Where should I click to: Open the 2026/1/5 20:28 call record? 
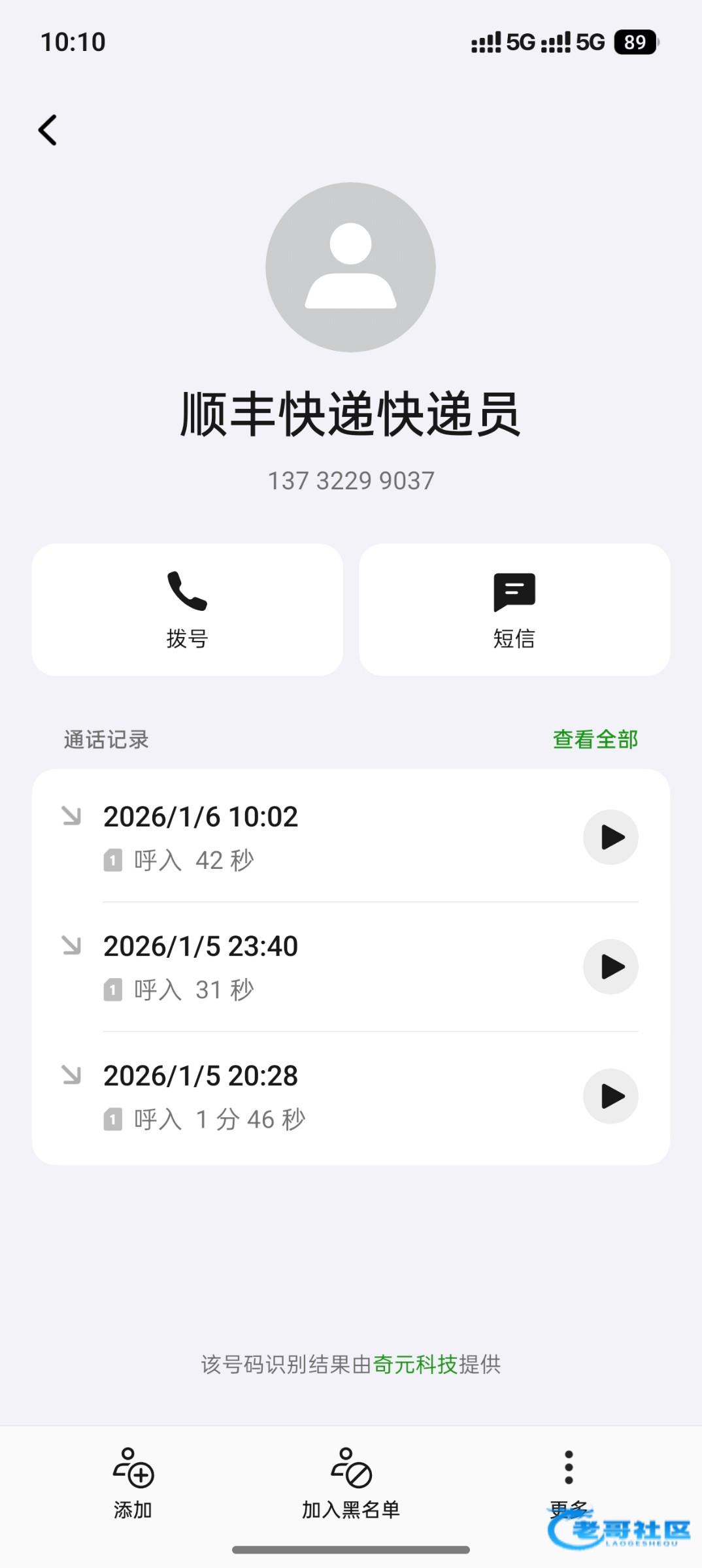(294, 1096)
